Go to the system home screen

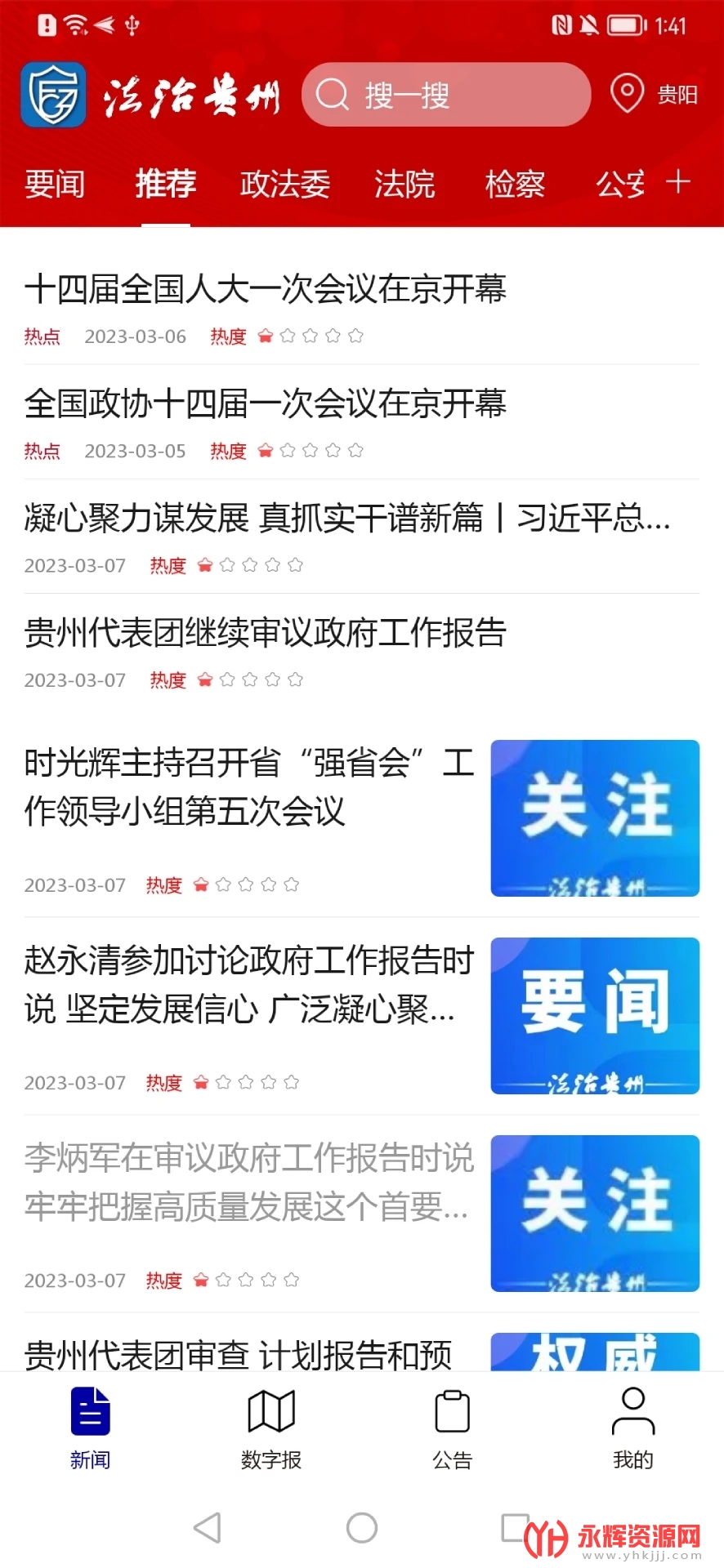362,1527
